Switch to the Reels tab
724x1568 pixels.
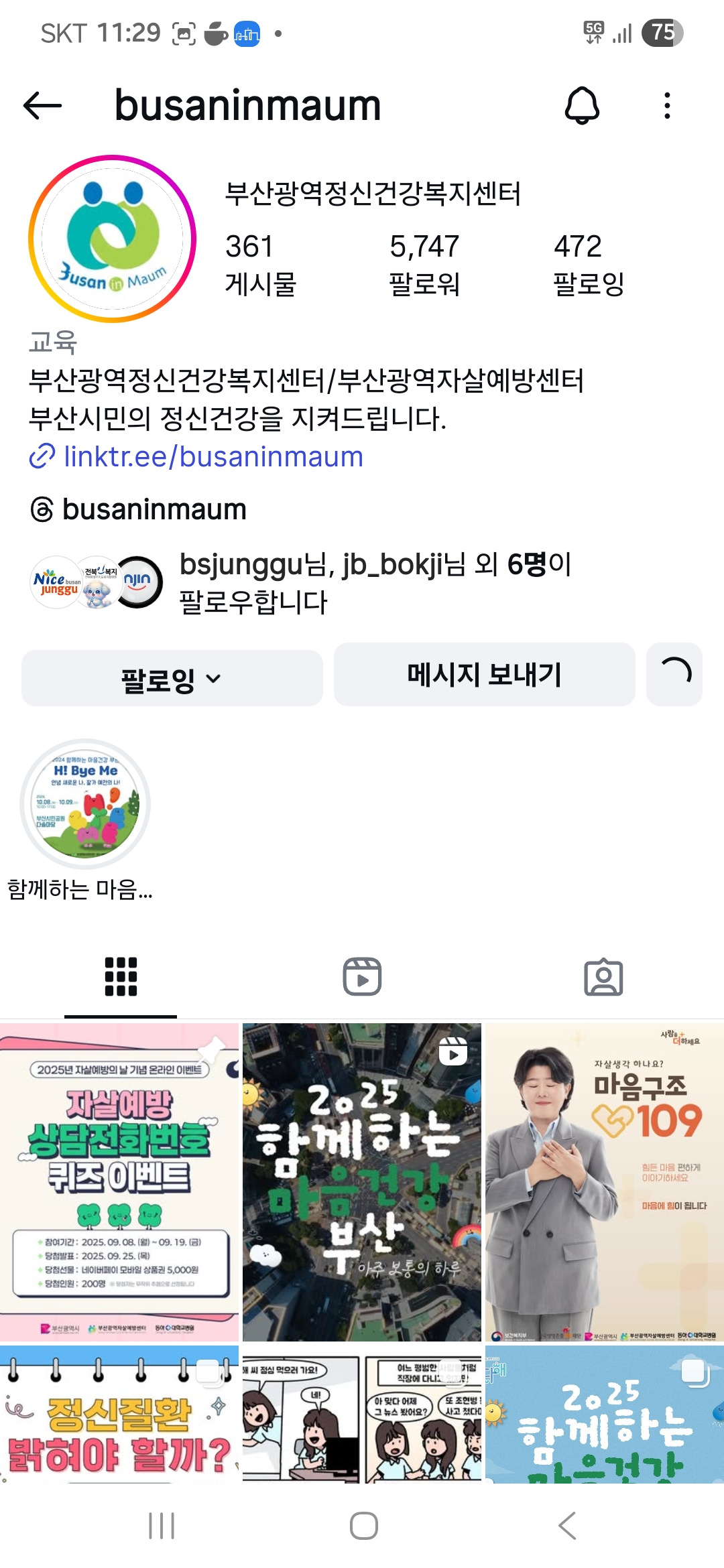(362, 977)
